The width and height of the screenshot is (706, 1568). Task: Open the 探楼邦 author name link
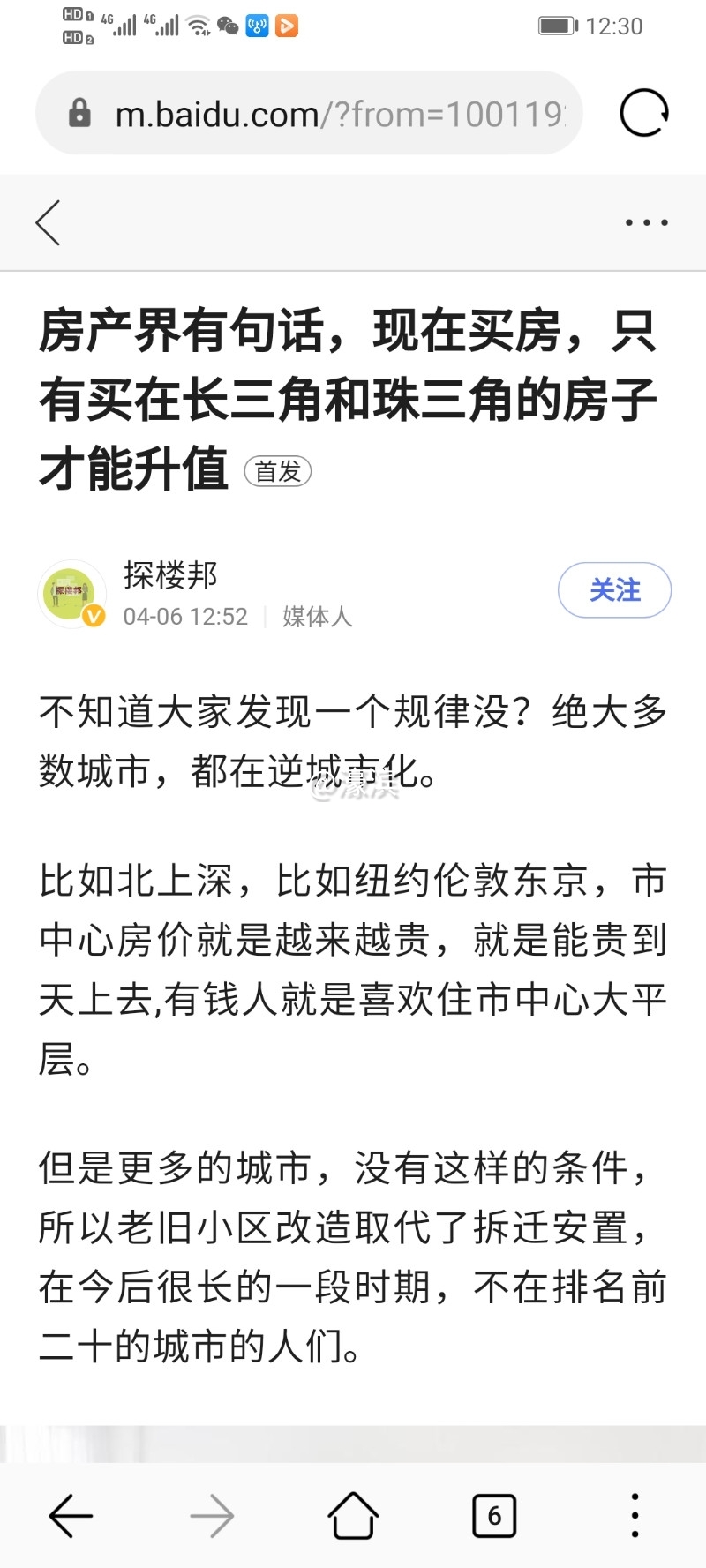click(170, 575)
